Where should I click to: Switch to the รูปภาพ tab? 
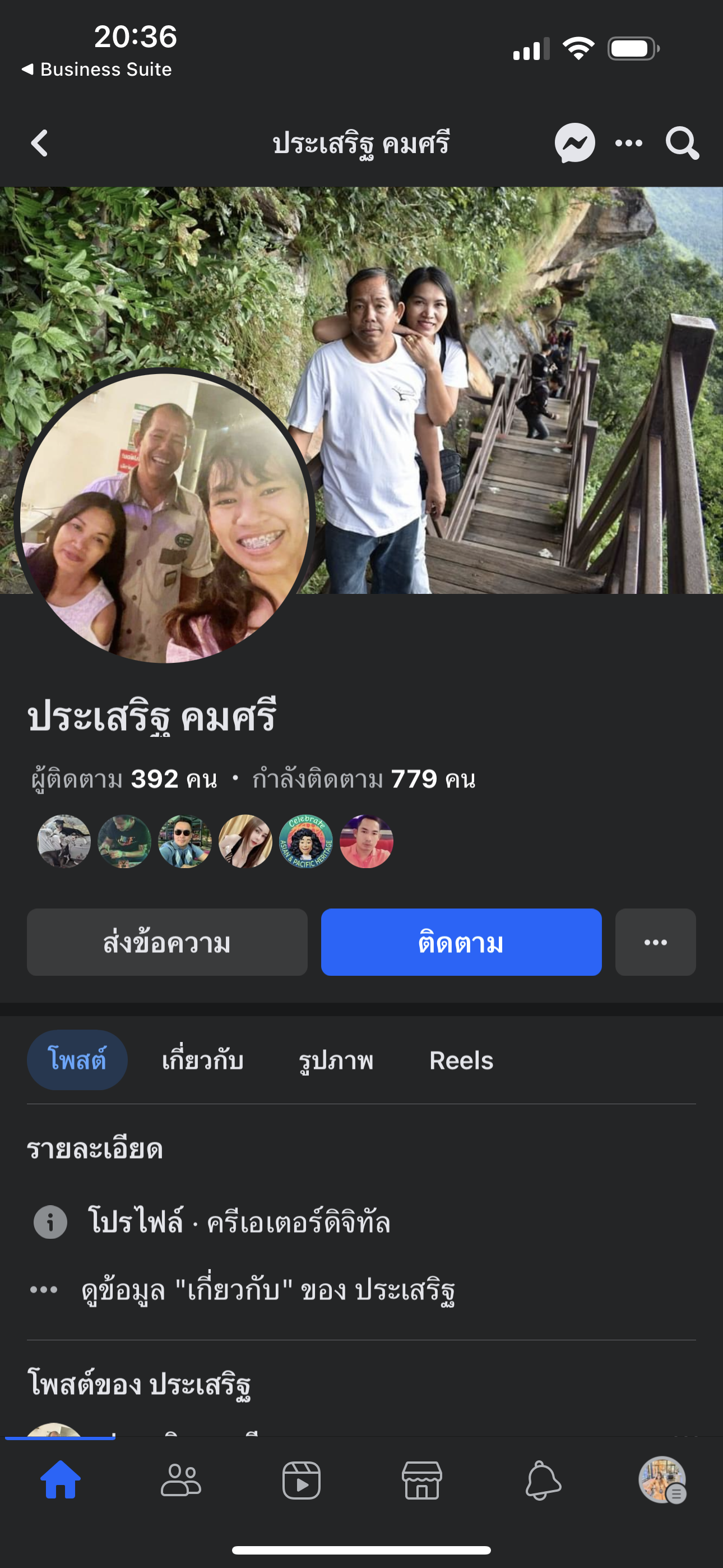click(x=336, y=1060)
